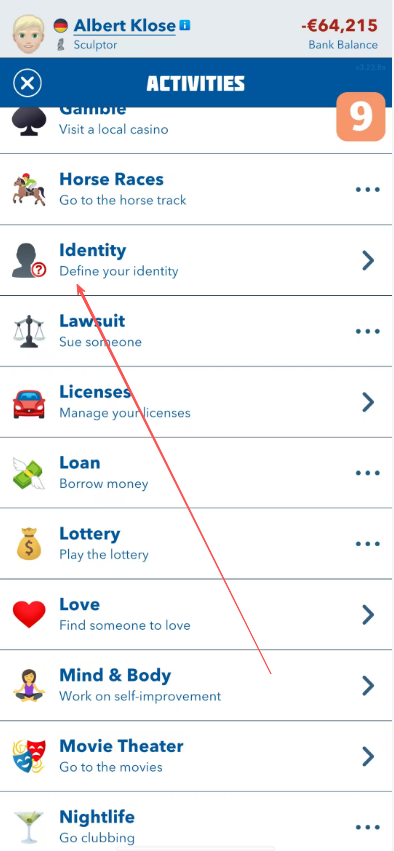Open Loan to borrow money
Screen dimensions: 394x851
197,473
